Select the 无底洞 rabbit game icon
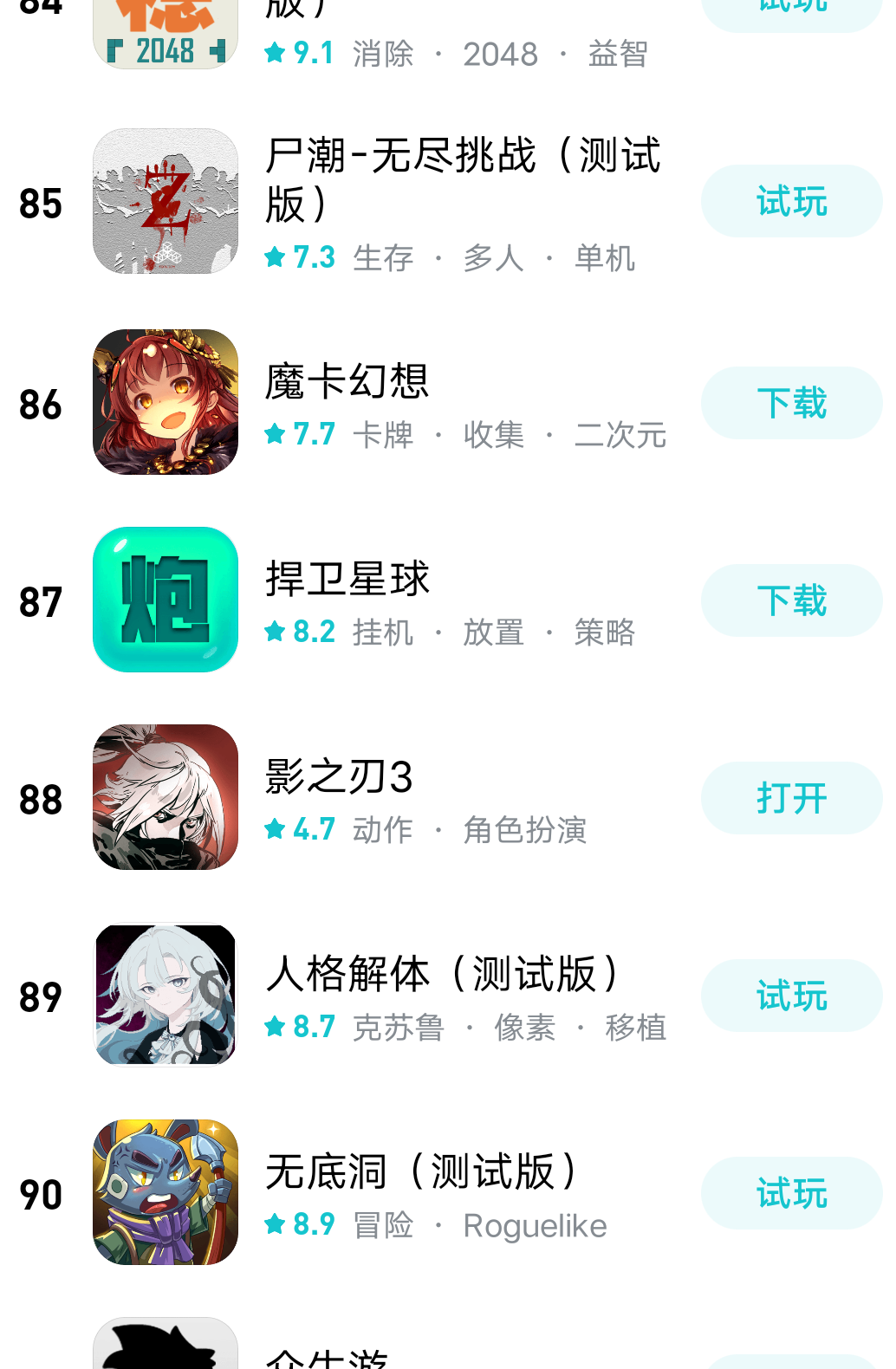 click(x=165, y=1193)
